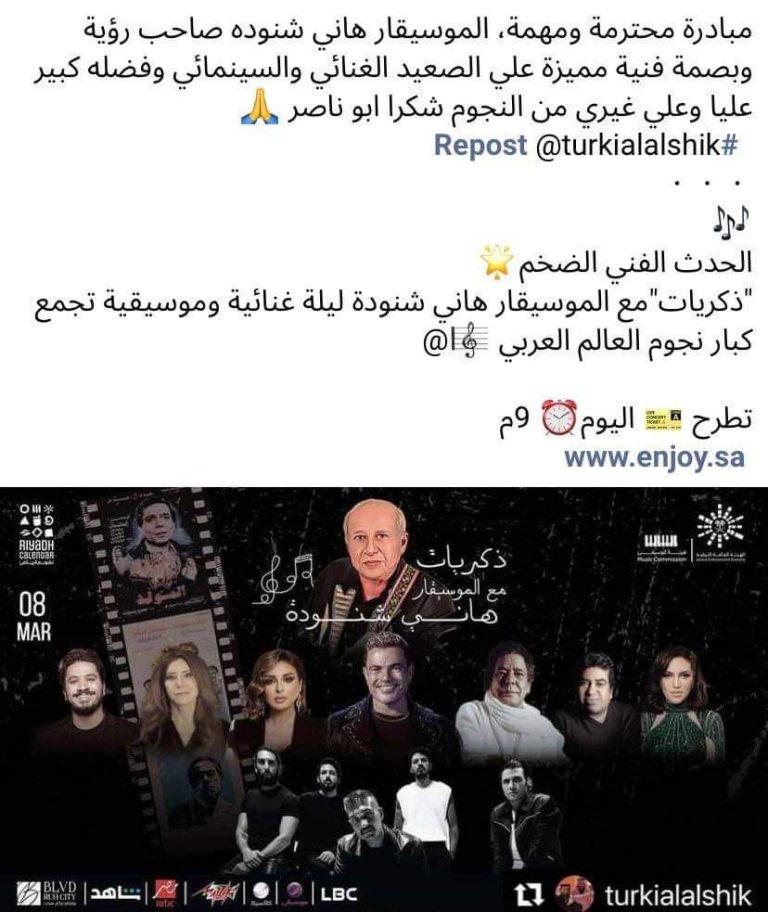
Task: Tap the Repost @turkialalshik hashtag
Action: click(585, 146)
